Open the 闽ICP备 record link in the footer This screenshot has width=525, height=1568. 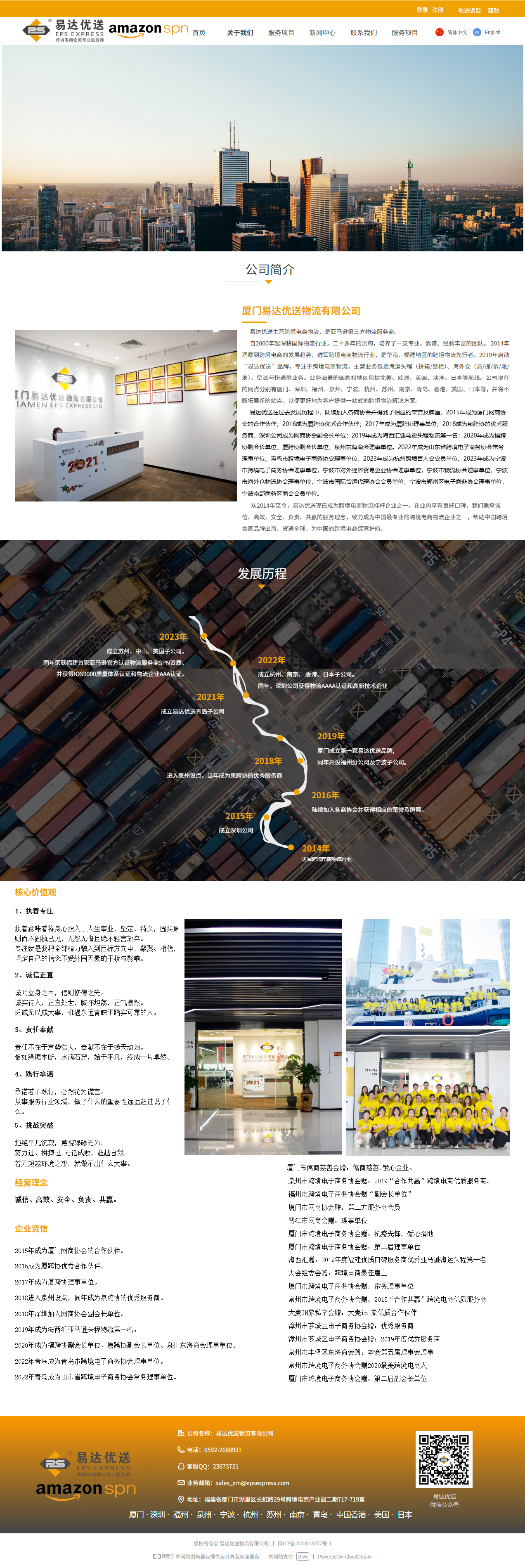[x=304, y=1543]
